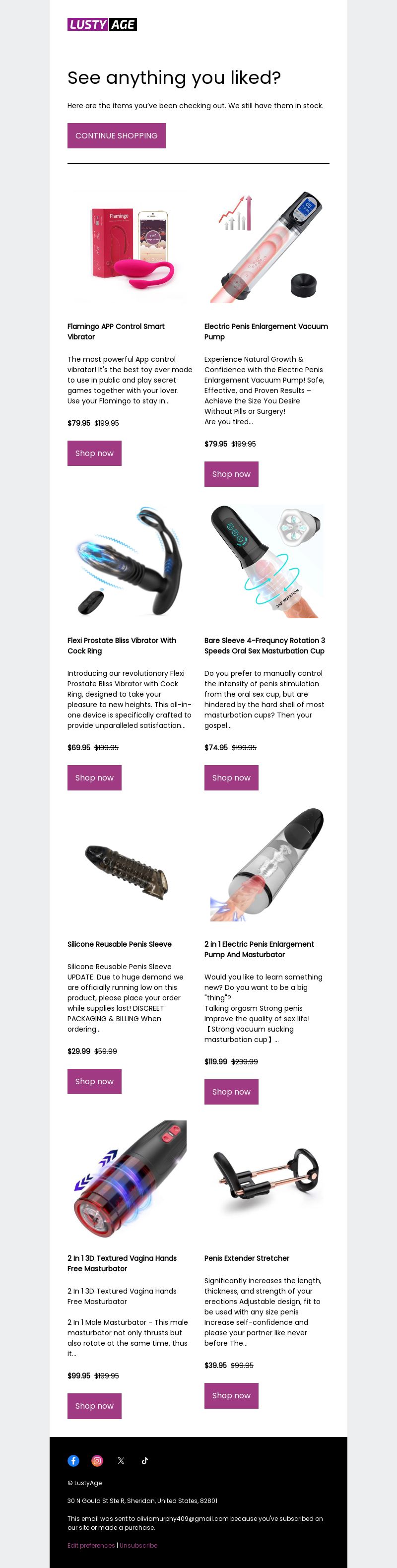Shop now for 2 in 1 Electric Pump

(231, 1092)
